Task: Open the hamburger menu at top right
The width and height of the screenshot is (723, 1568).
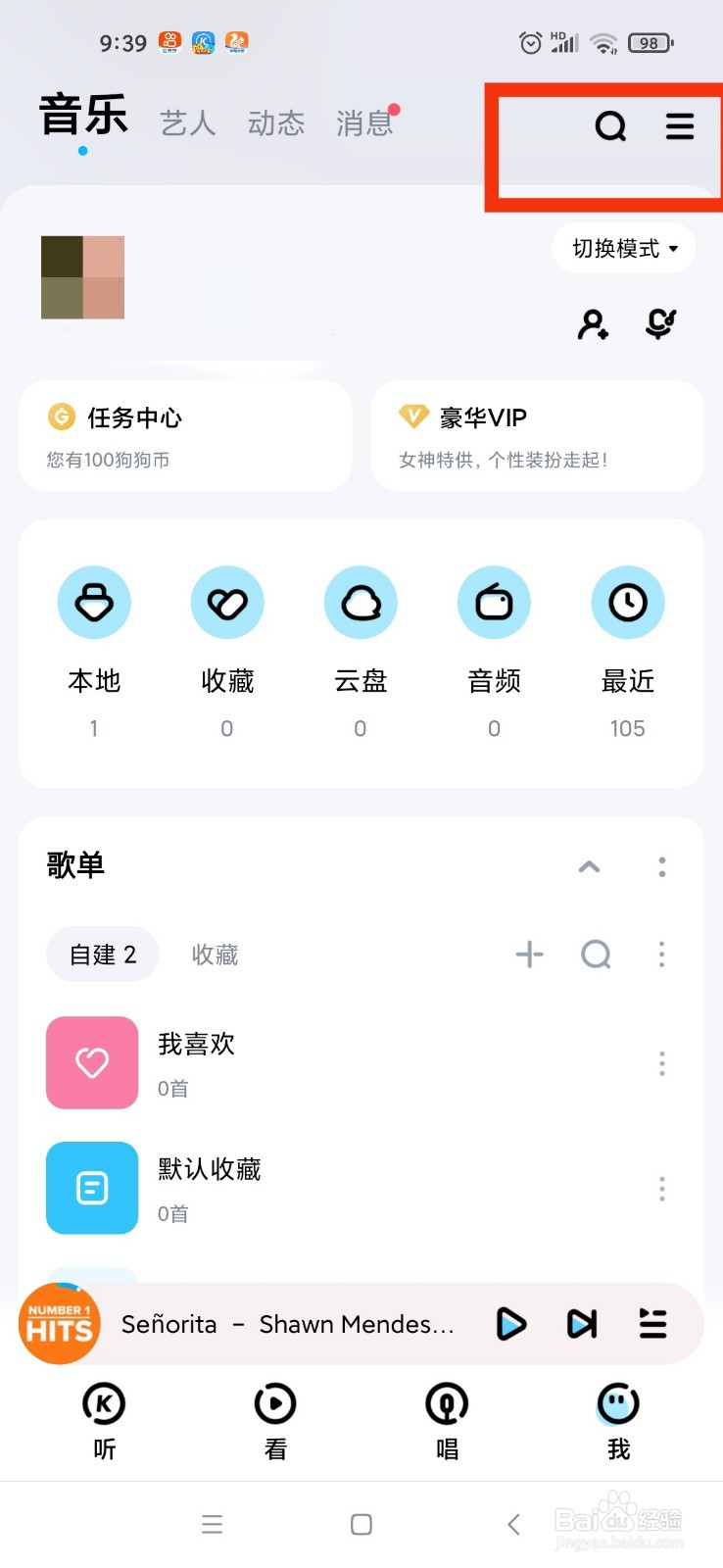Action: (x=681, y=125)
